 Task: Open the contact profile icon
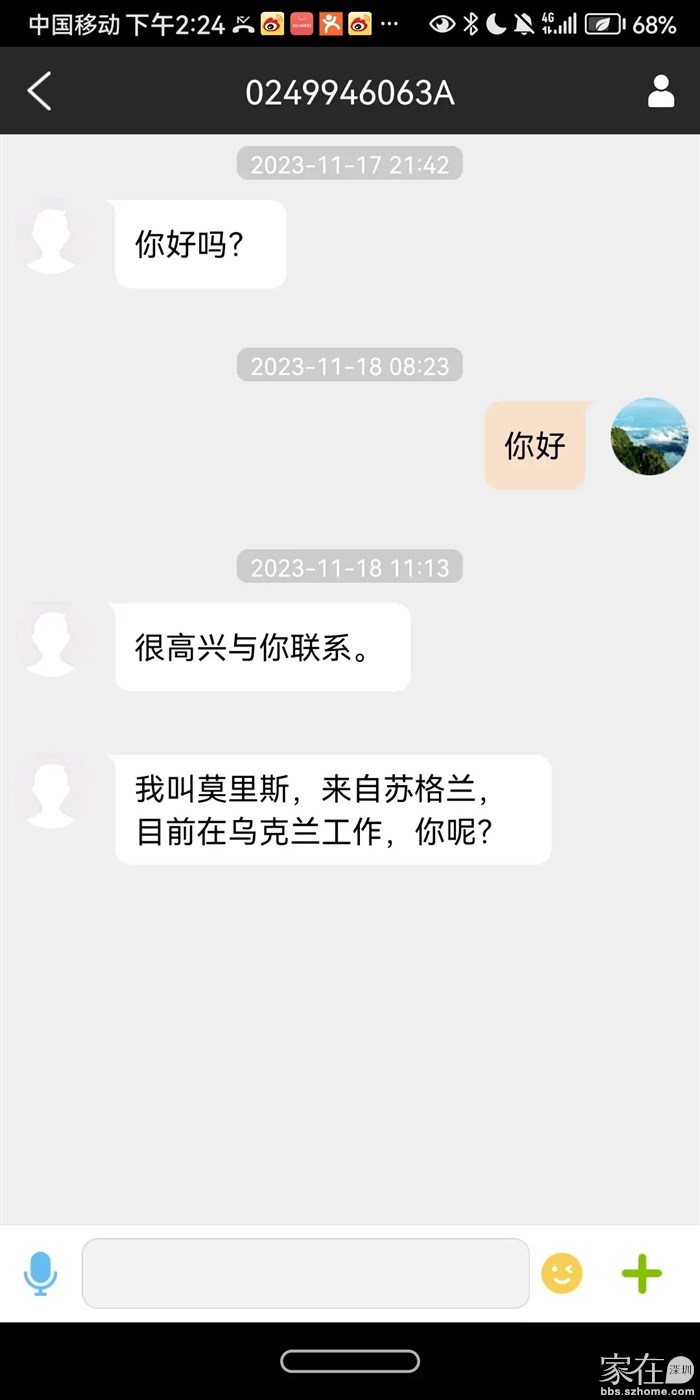pyautogui.click(x=660, y=92)
